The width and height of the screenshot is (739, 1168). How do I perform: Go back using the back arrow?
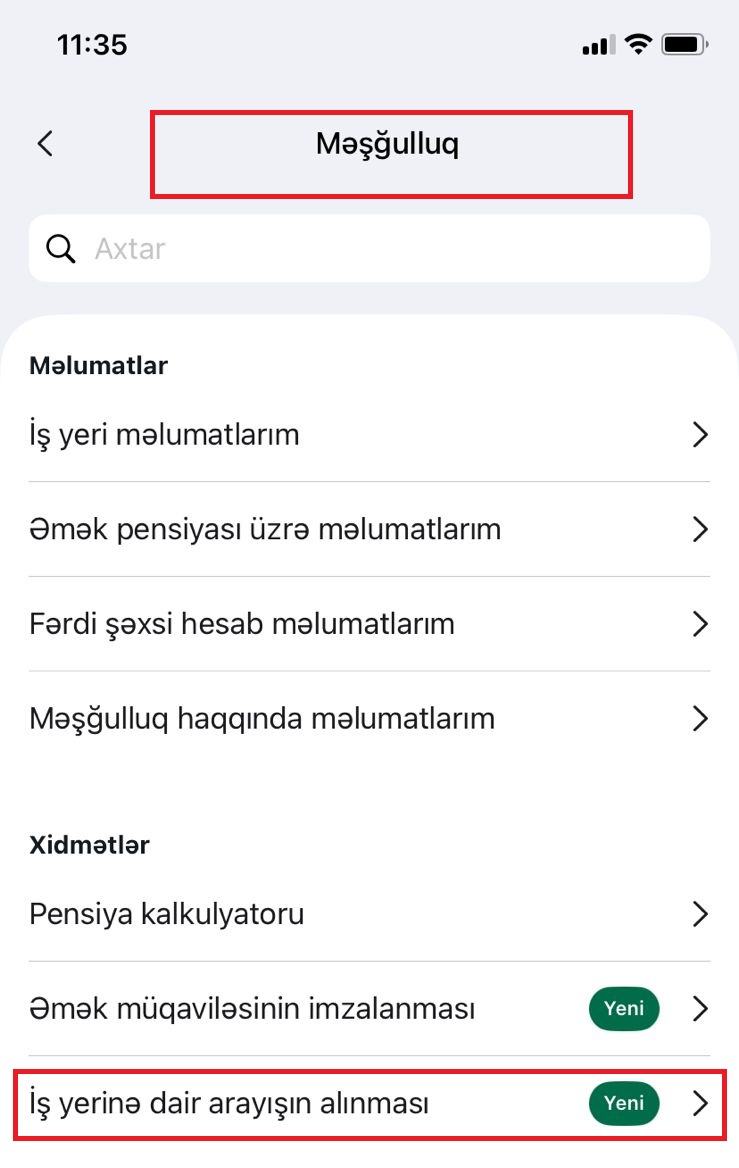45,144
